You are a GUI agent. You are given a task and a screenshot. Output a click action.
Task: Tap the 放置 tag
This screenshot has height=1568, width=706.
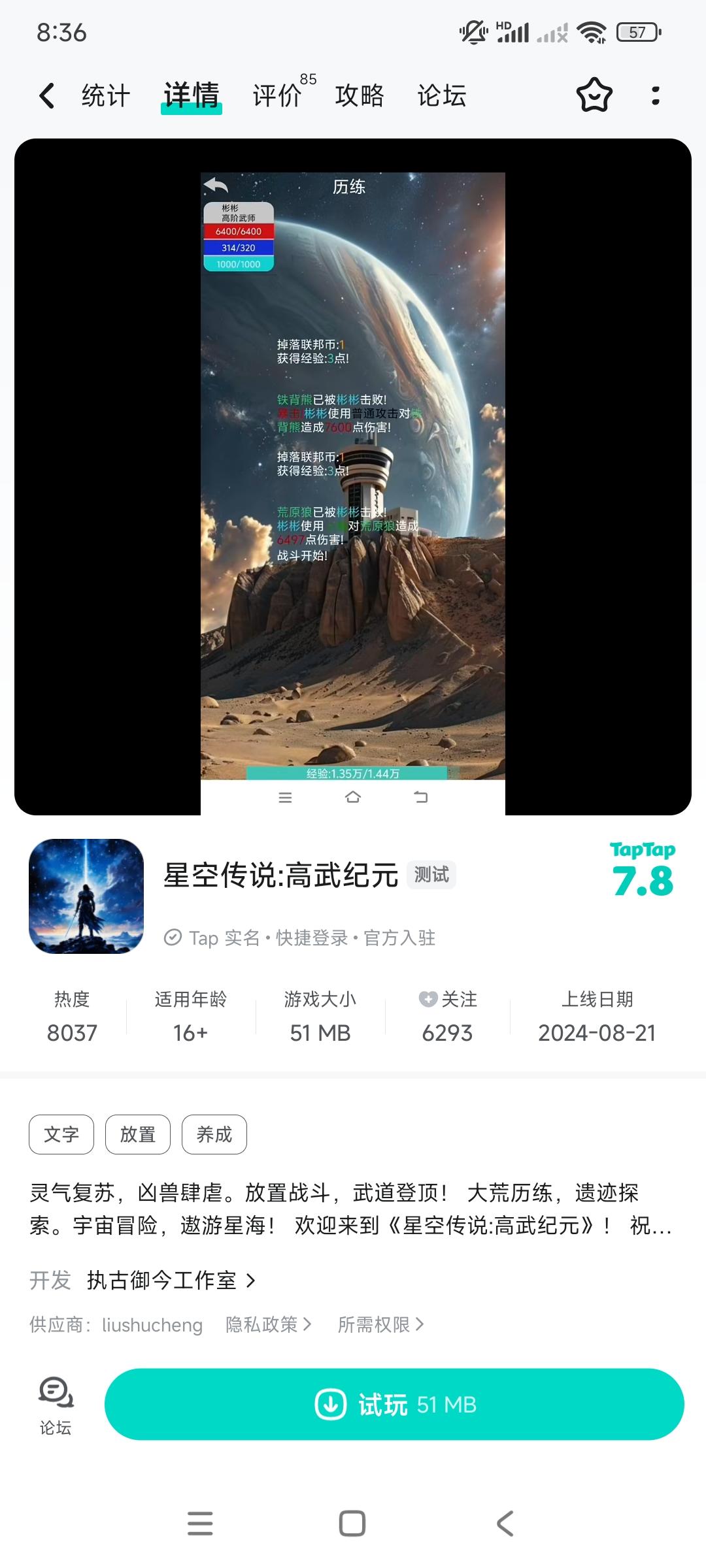click(x=138, y=1134)
